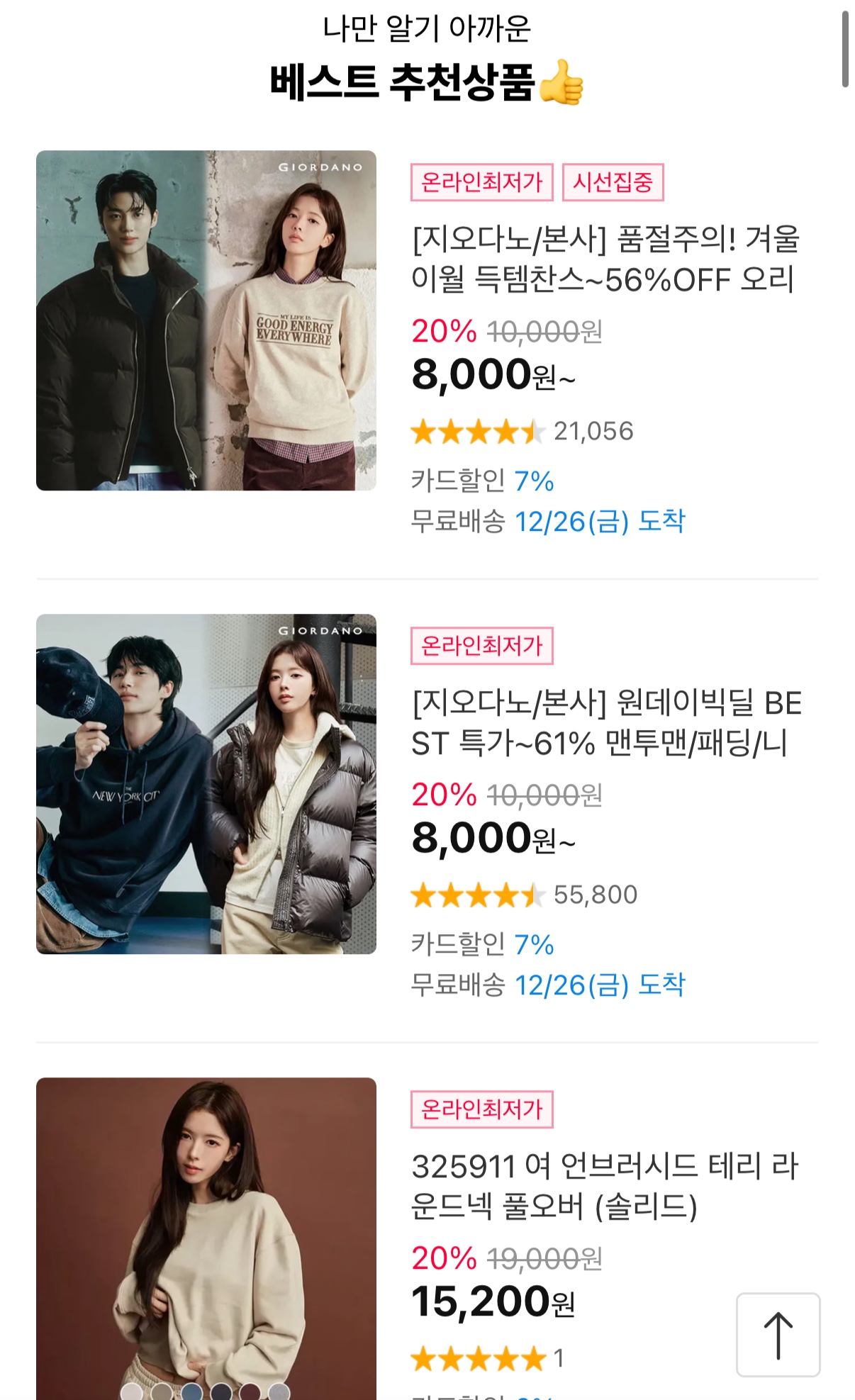Open the Giordano 겨울 이월 득템찬스 product image
This screenshot has height=1400, width=855.
(x=206, y=320)
